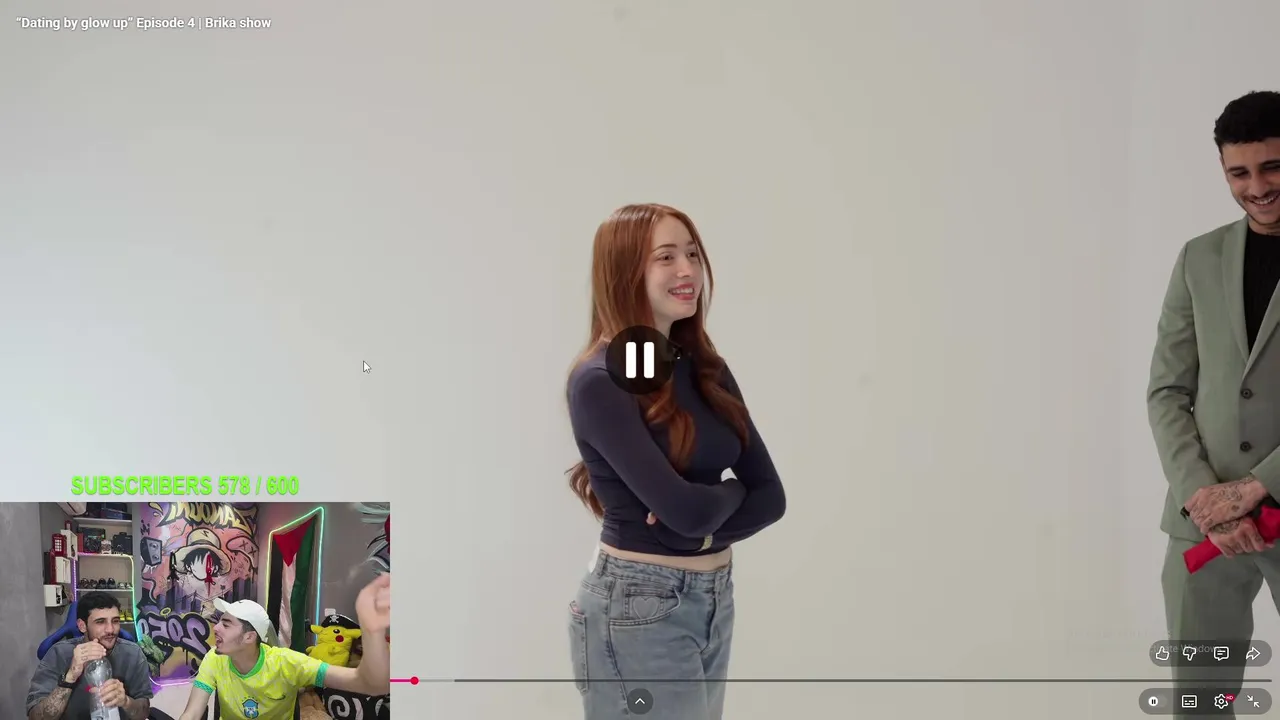The image size is (1280, 720).
Task: Like this video
Action: tap(1162, 653)
